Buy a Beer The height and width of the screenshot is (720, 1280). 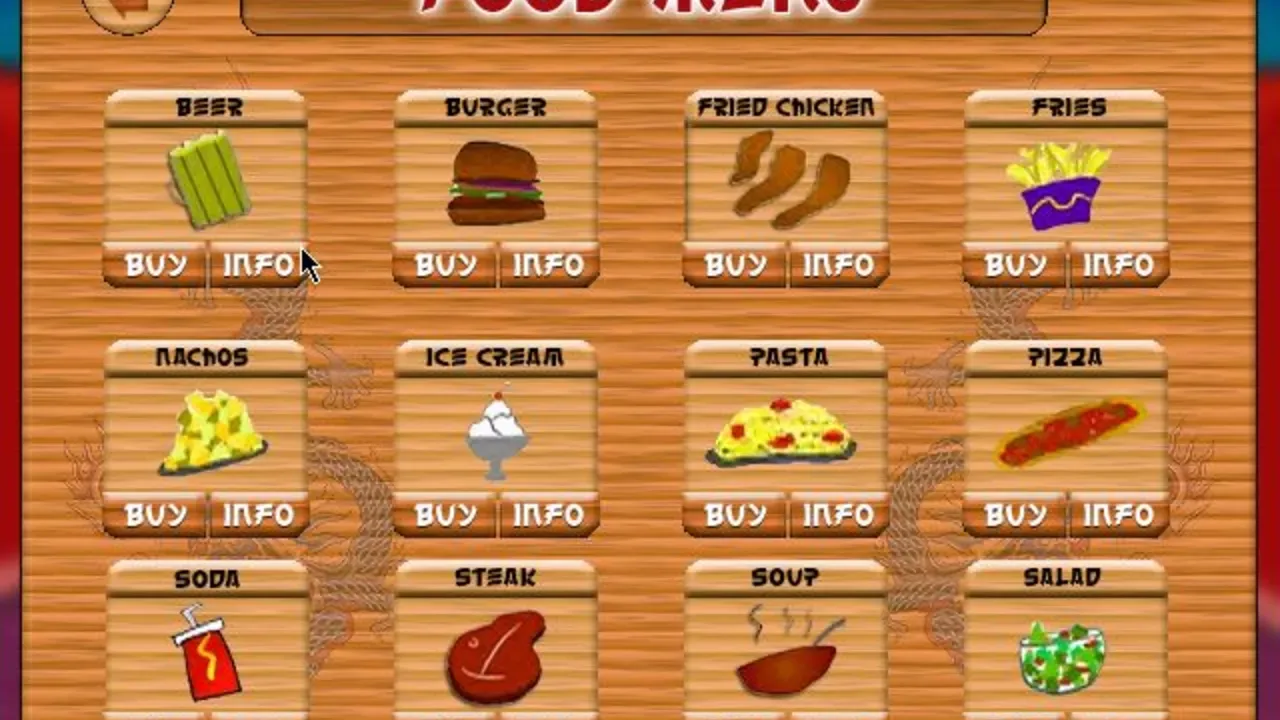[155, 265]
